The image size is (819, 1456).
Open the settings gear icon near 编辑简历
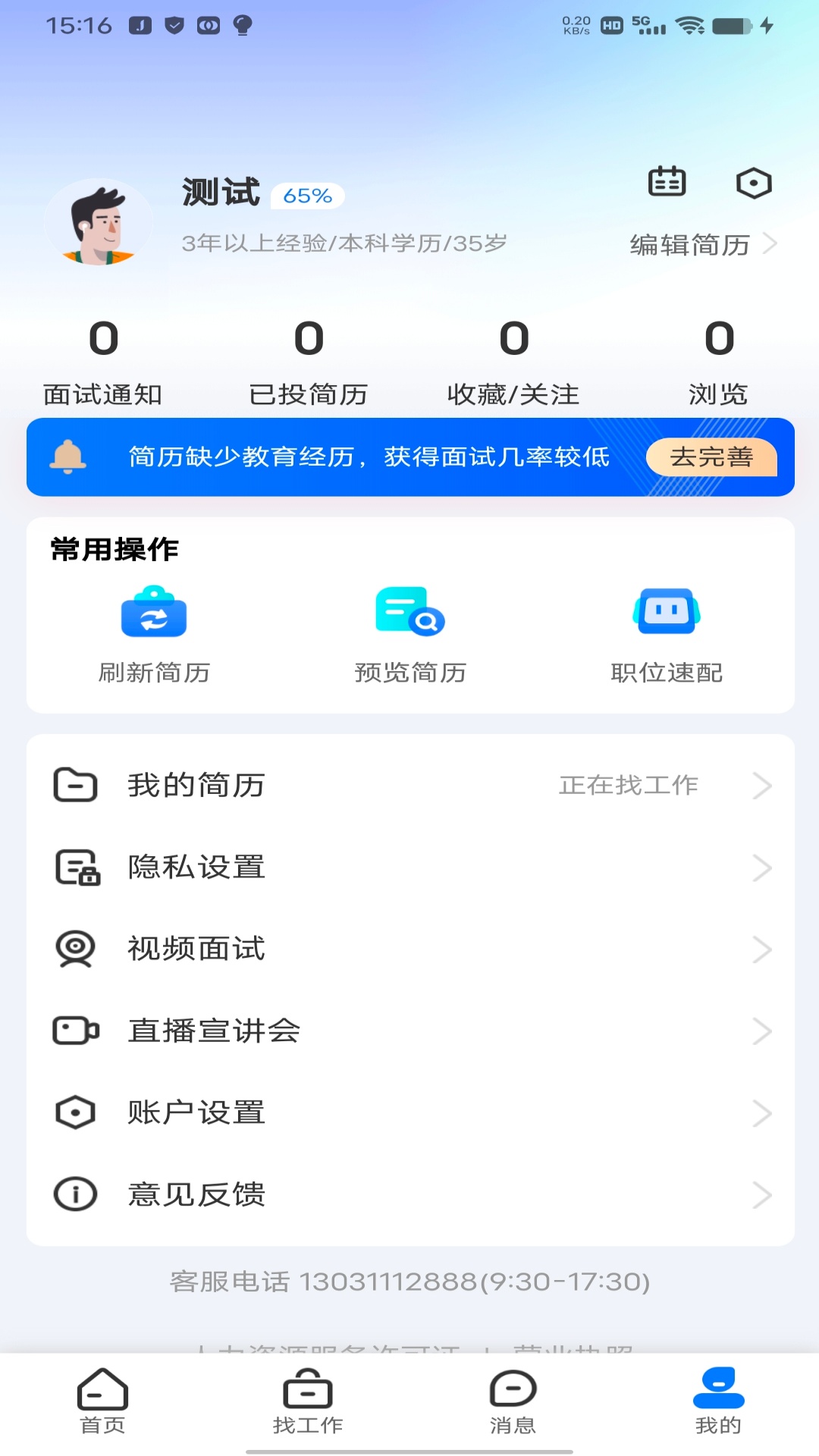click(x=754, y=182)
